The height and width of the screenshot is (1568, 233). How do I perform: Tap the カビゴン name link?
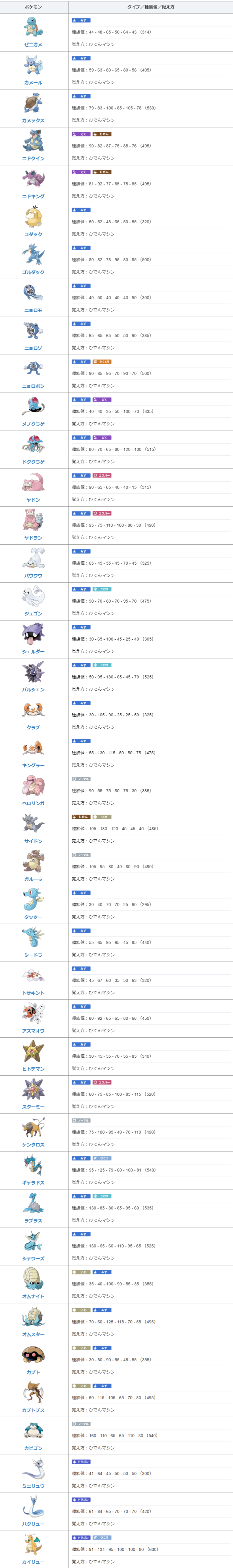pos(33,1448)
